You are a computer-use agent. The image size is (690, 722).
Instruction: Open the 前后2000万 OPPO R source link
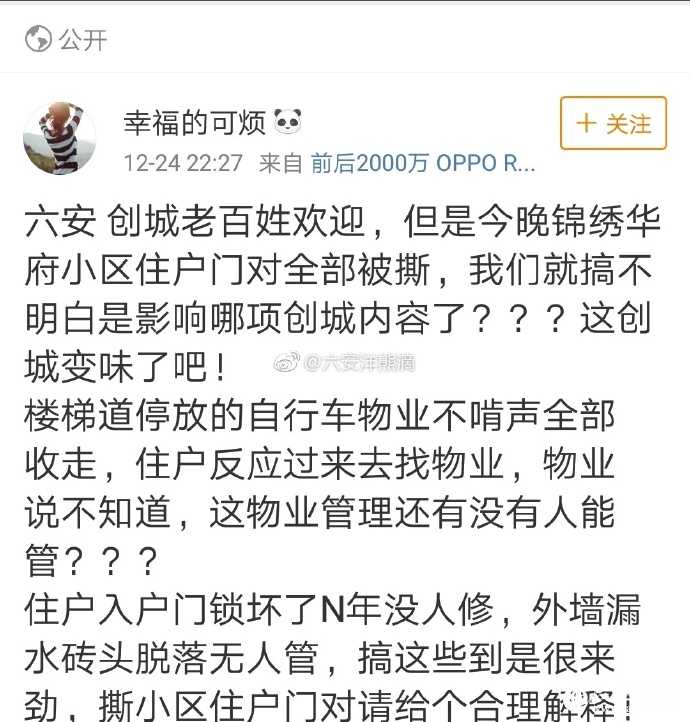click(x=422, y=163)
